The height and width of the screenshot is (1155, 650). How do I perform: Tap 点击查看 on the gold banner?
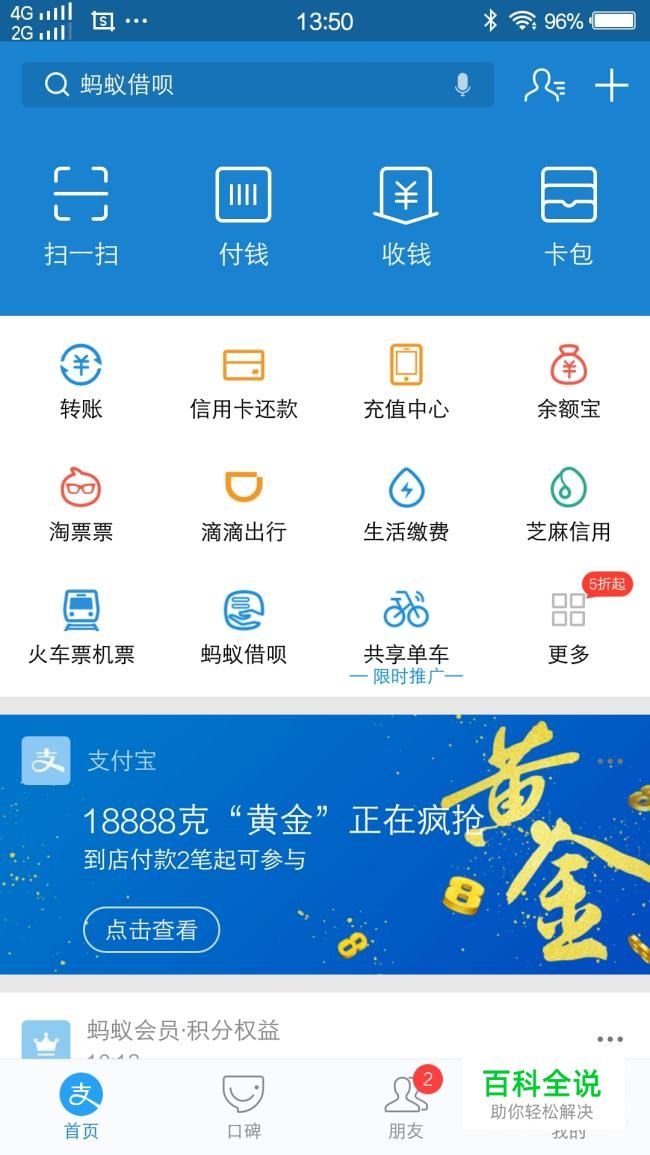coord(151,930)
